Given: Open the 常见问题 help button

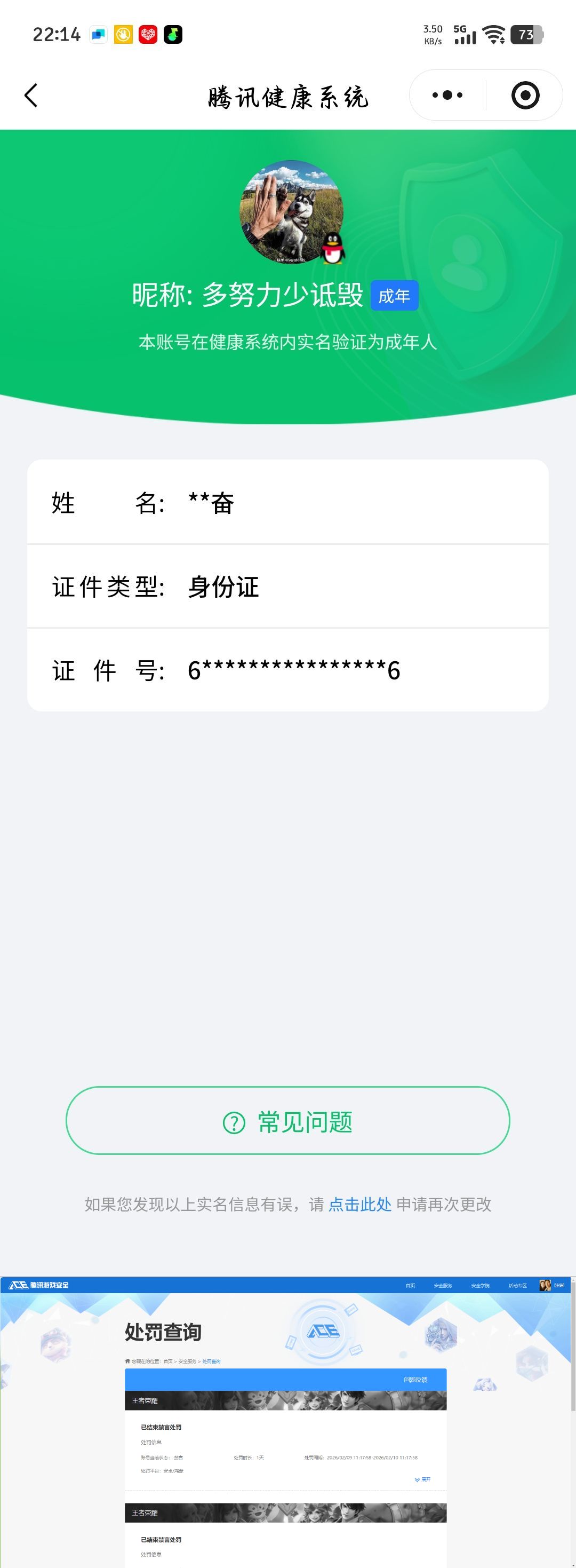Looking at the screenshot, I should coord(287,1121).
